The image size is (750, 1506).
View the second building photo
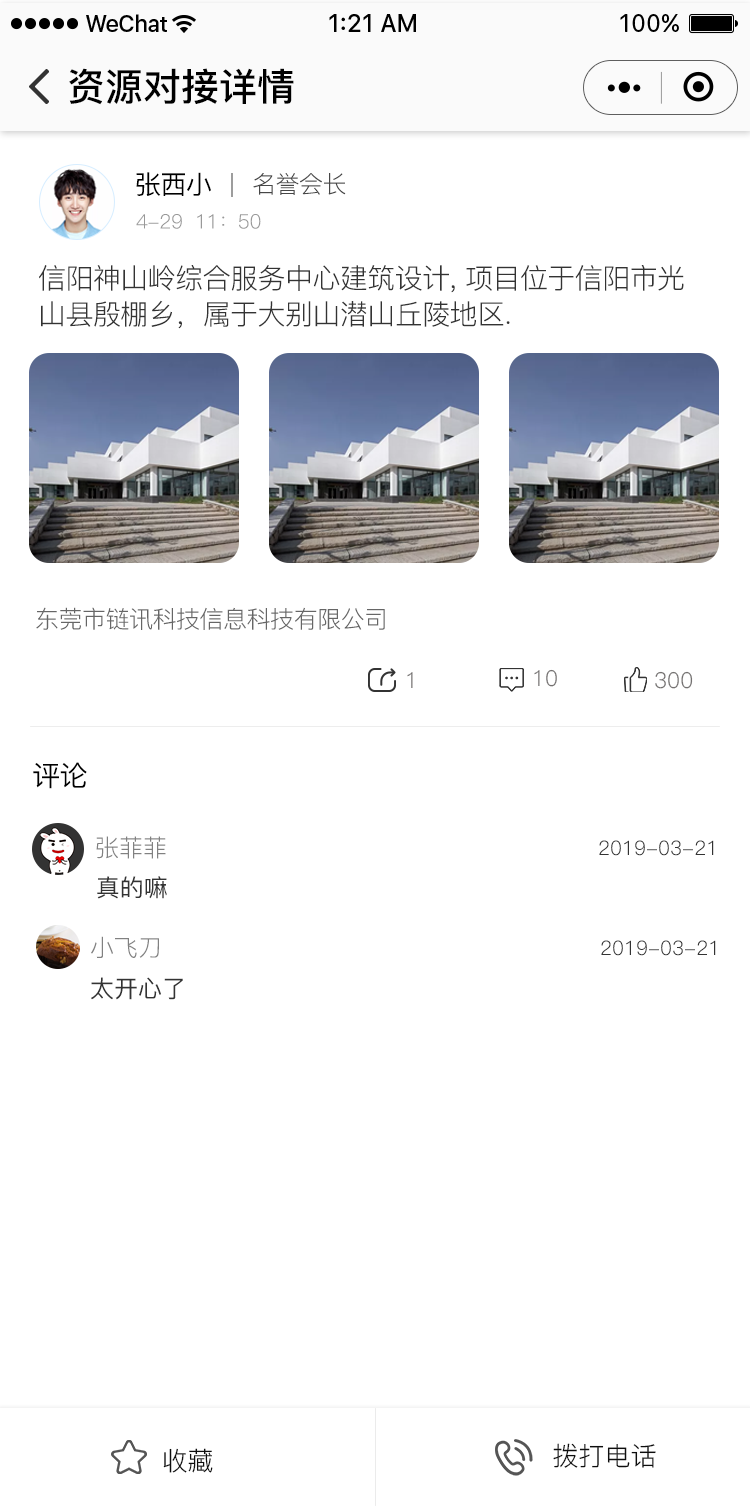374,458
